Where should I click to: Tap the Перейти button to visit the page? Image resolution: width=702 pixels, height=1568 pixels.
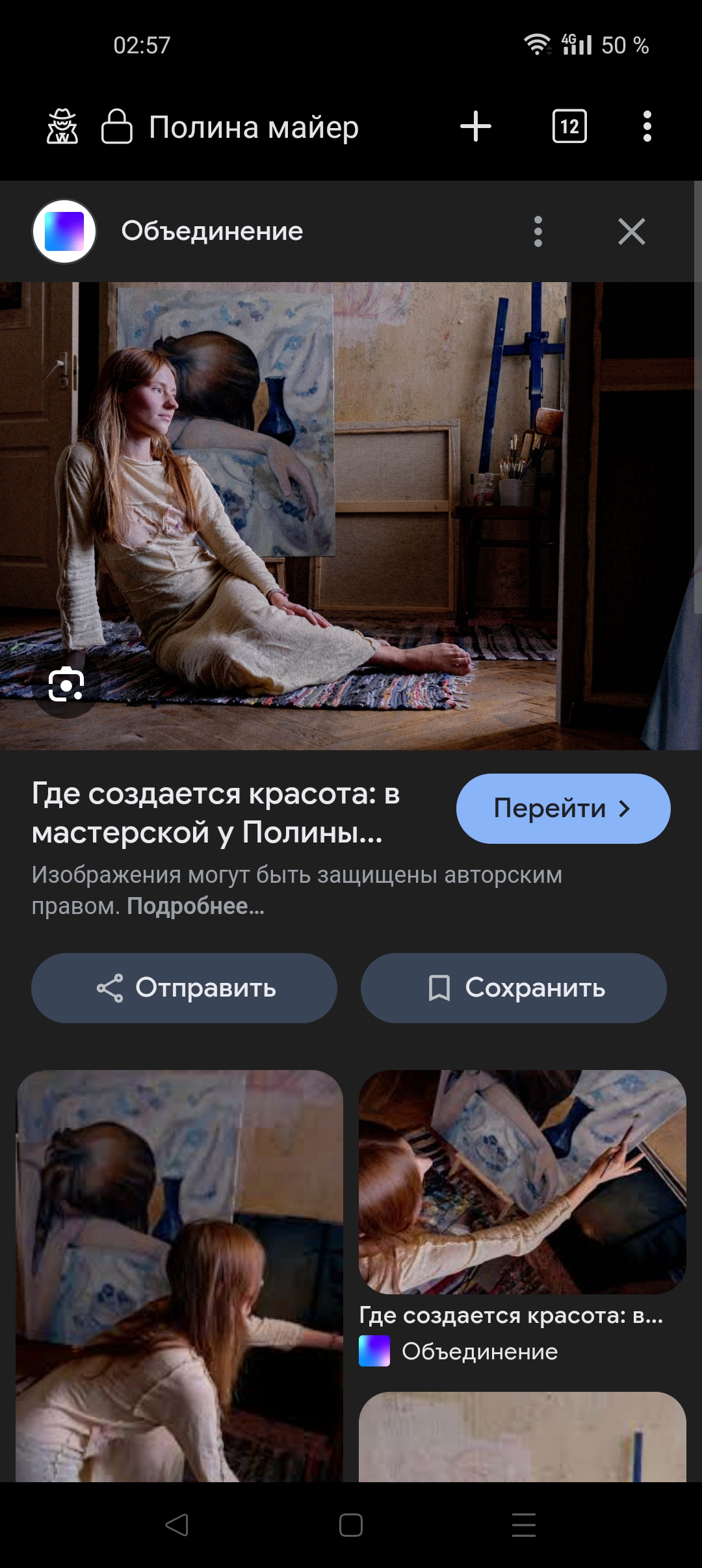[x=563, y=808]
